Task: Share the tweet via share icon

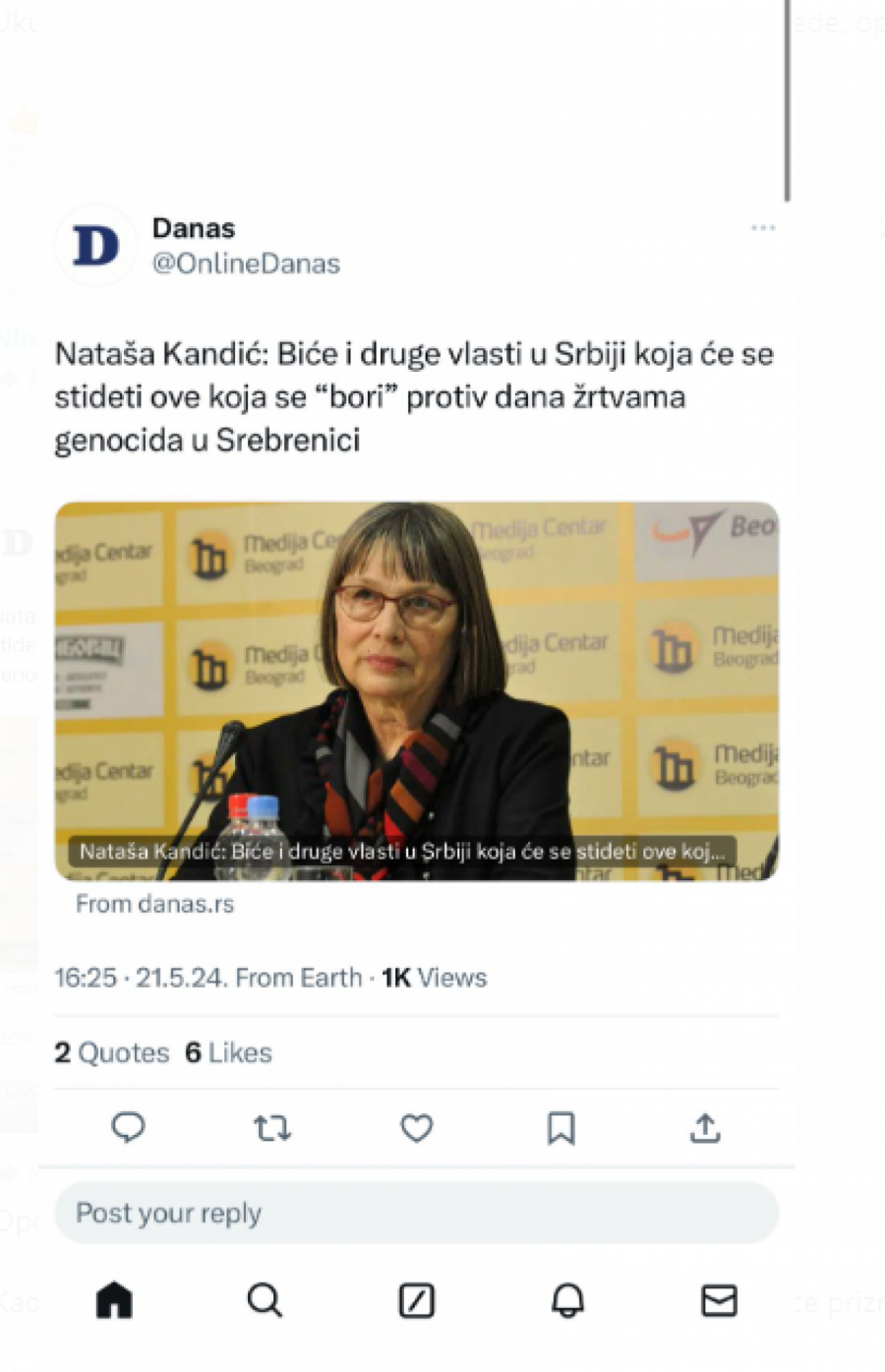Action: tap(704, 1129)
